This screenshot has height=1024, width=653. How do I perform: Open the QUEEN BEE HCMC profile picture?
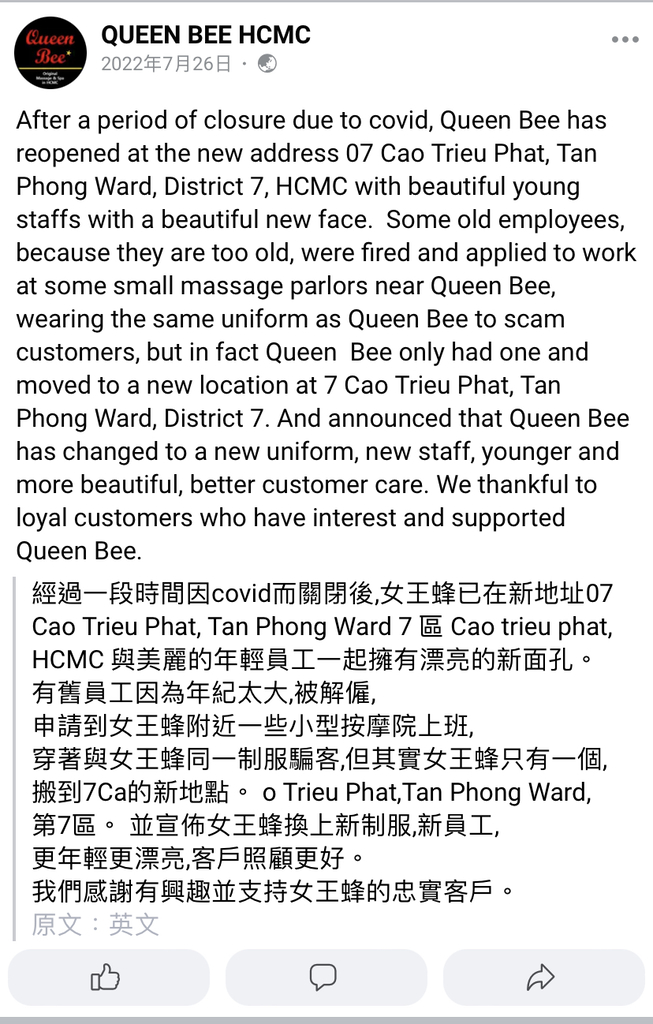click(x=49, y=52)
